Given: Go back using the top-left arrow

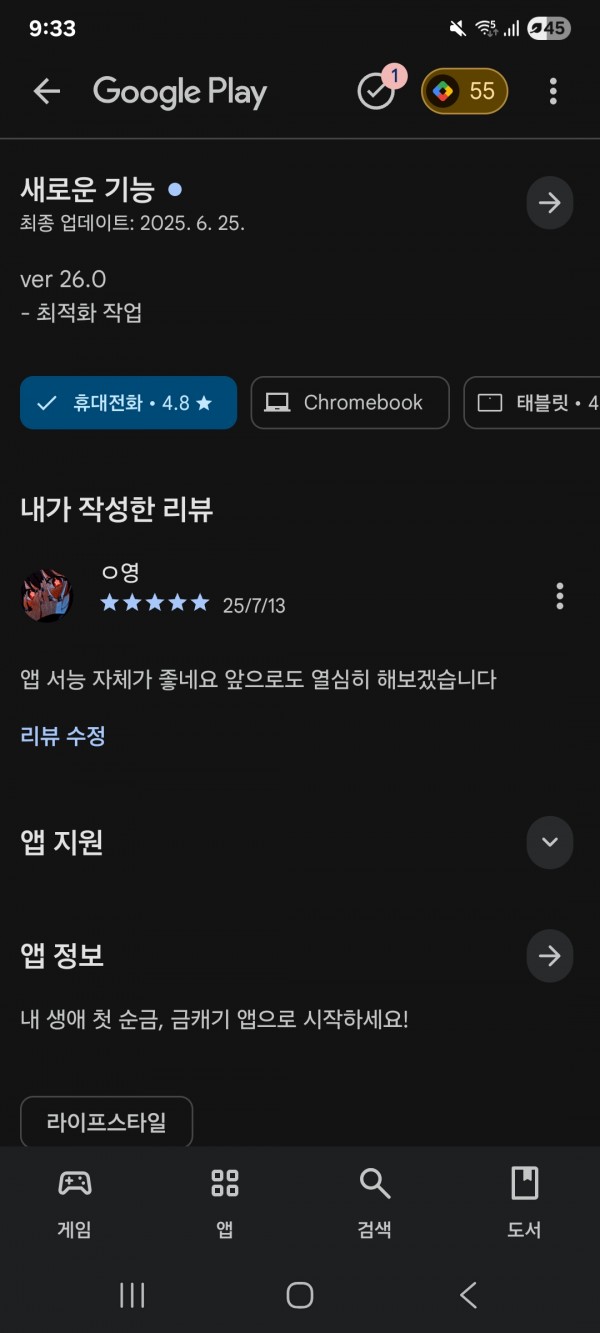Looking at the screenshot, I should pyautogui.click(x=47, y=92).
